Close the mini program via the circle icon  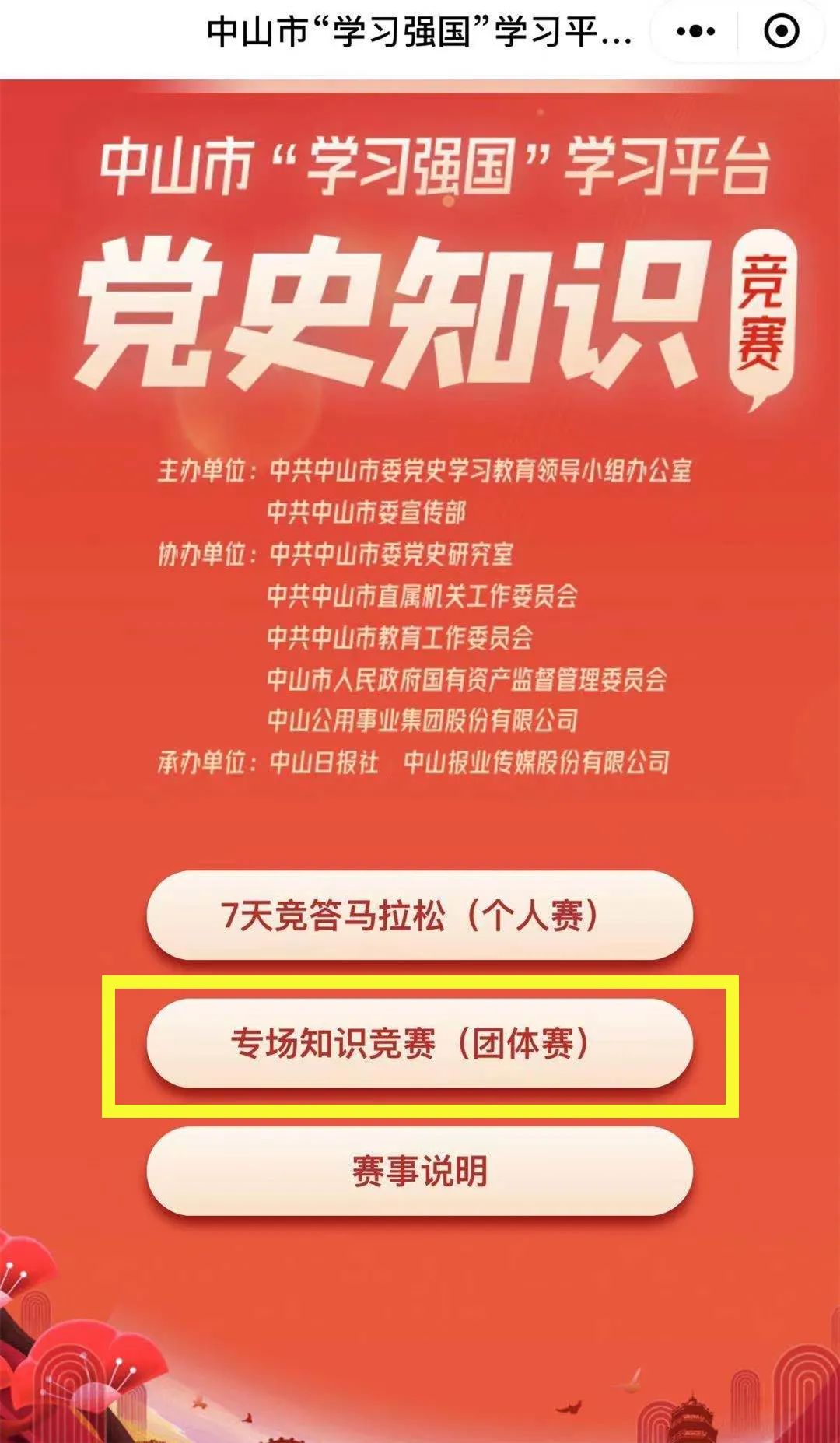(781, 32)
